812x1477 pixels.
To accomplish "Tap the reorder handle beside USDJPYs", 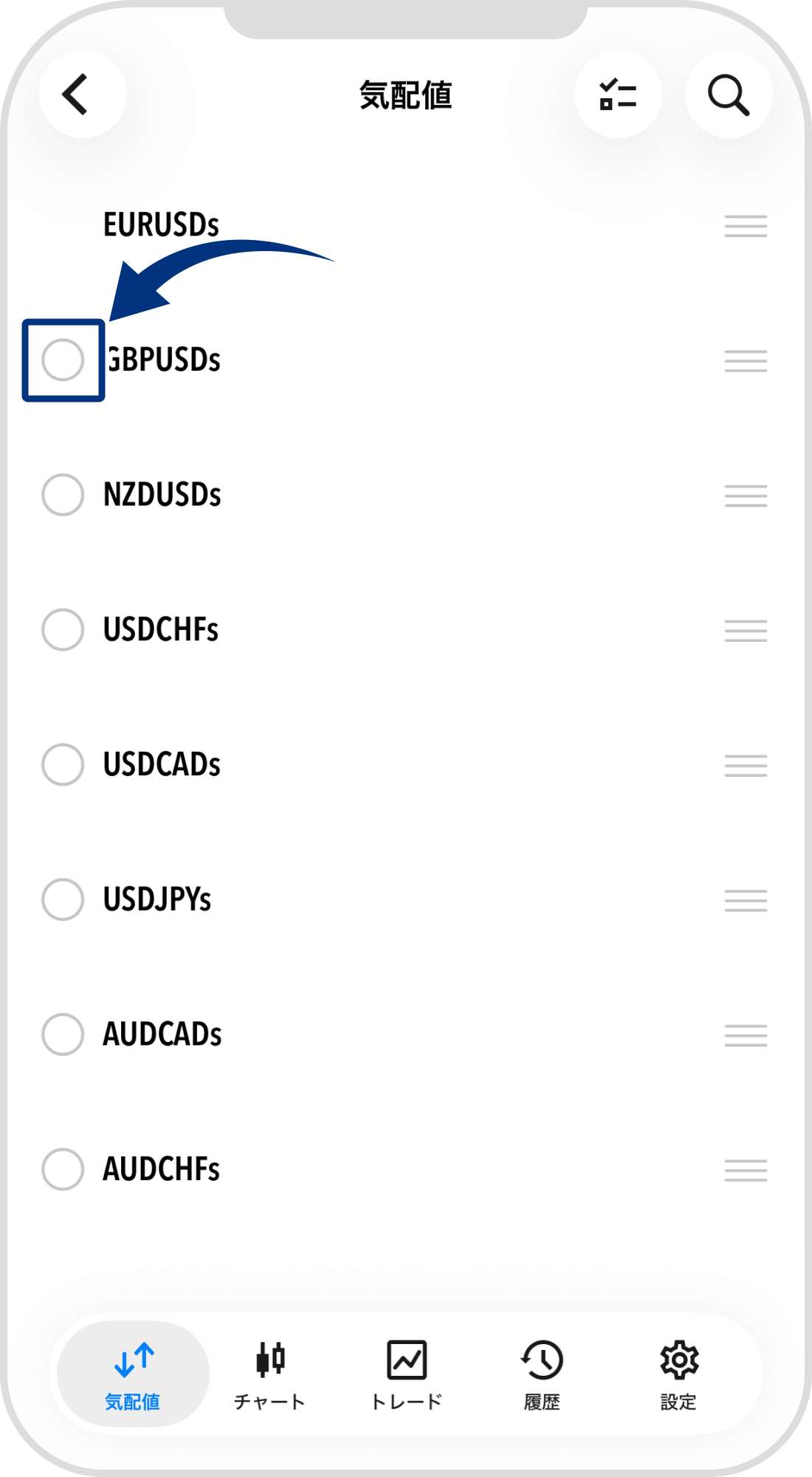I will point(746,900).
